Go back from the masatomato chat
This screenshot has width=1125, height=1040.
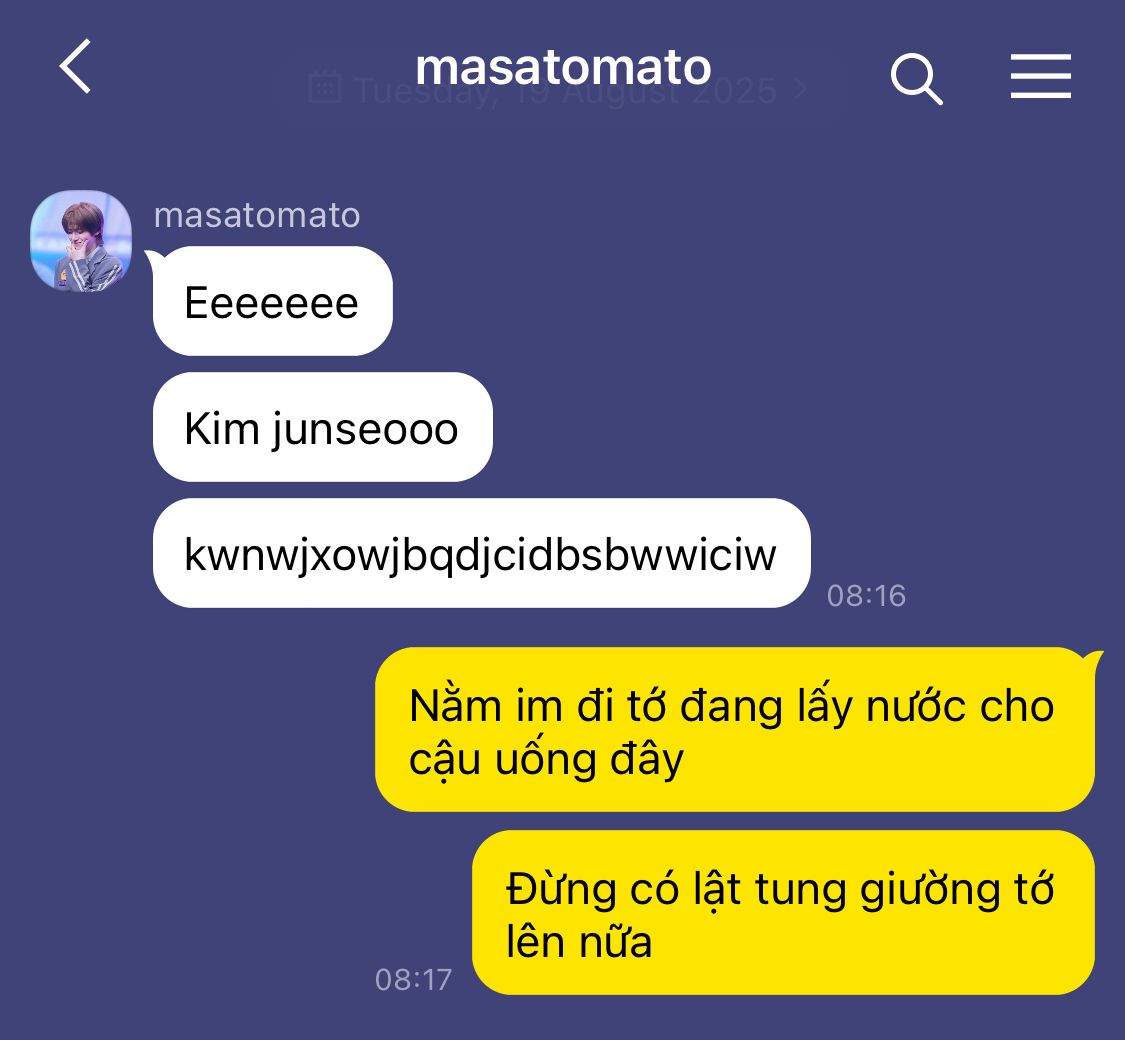pyautogui.click(x=76, y=67)
